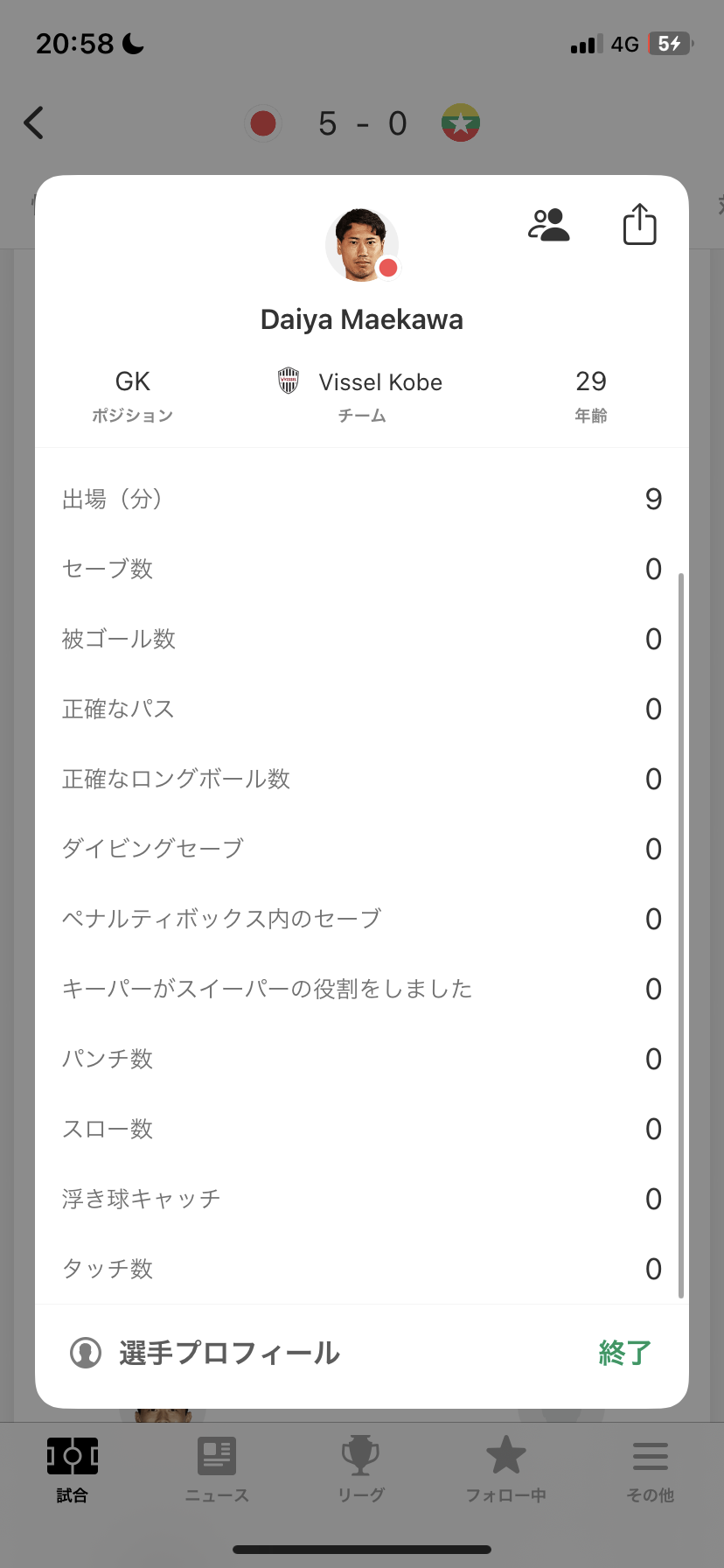Viewport: 724px width, 1568px height.
Task: Open the フォロー中 tab
Action: pos(505,1470)
